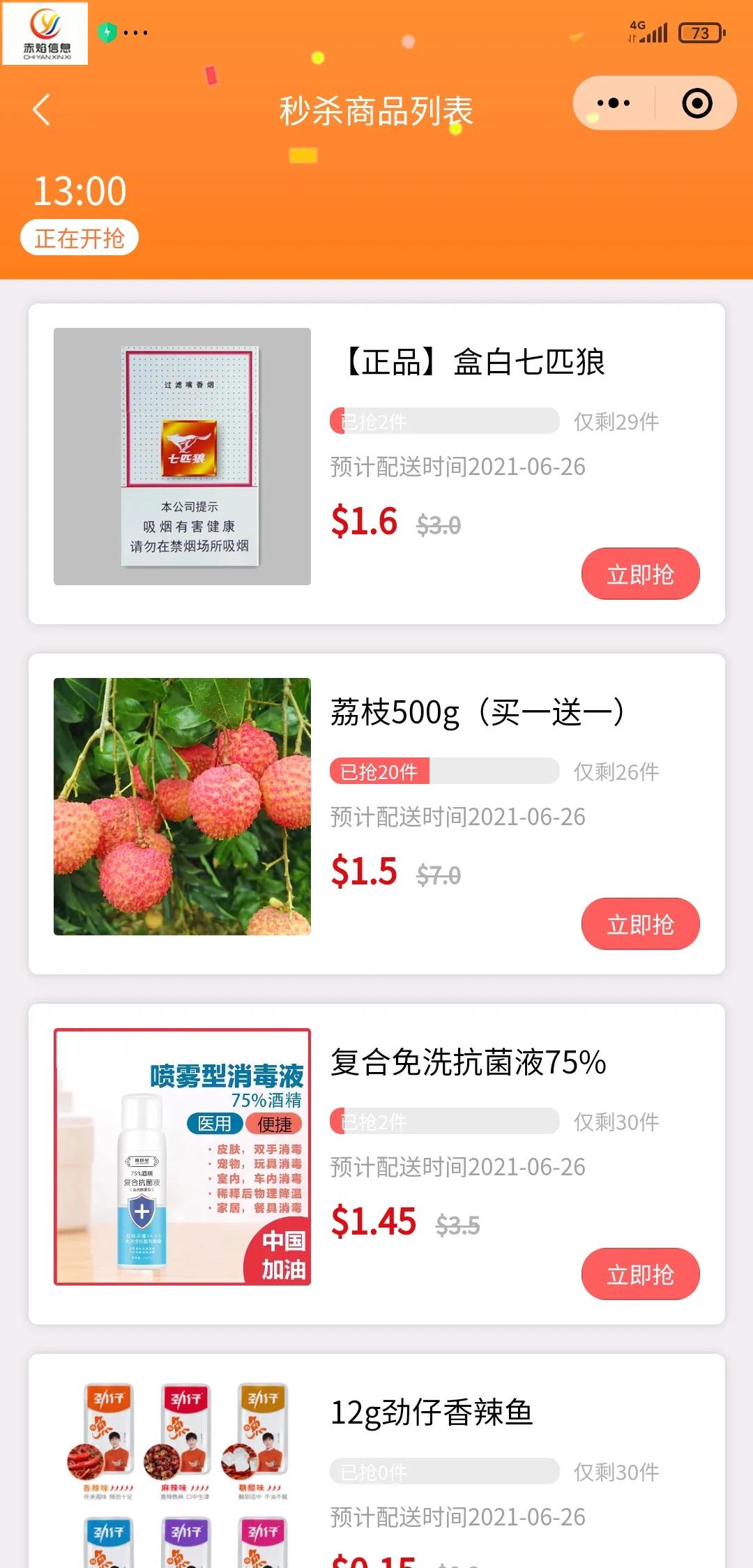The height and width of the screenshot is (1568, 753).
Task: Open the 复合免洗抗菌液75% product picture
Action: click(x=182, y=1156)
